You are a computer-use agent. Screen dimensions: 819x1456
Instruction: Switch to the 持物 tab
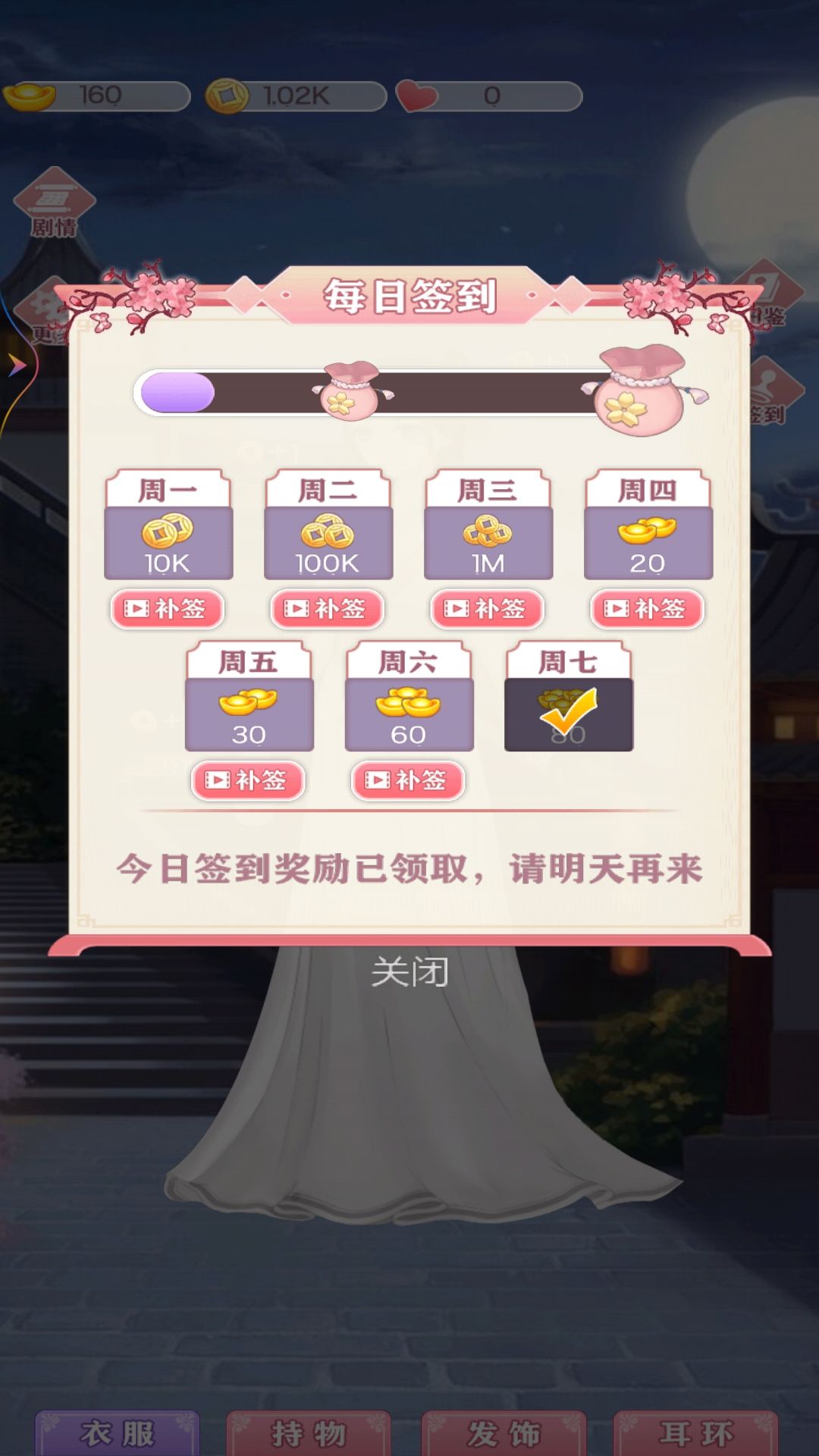point(309,1433)
